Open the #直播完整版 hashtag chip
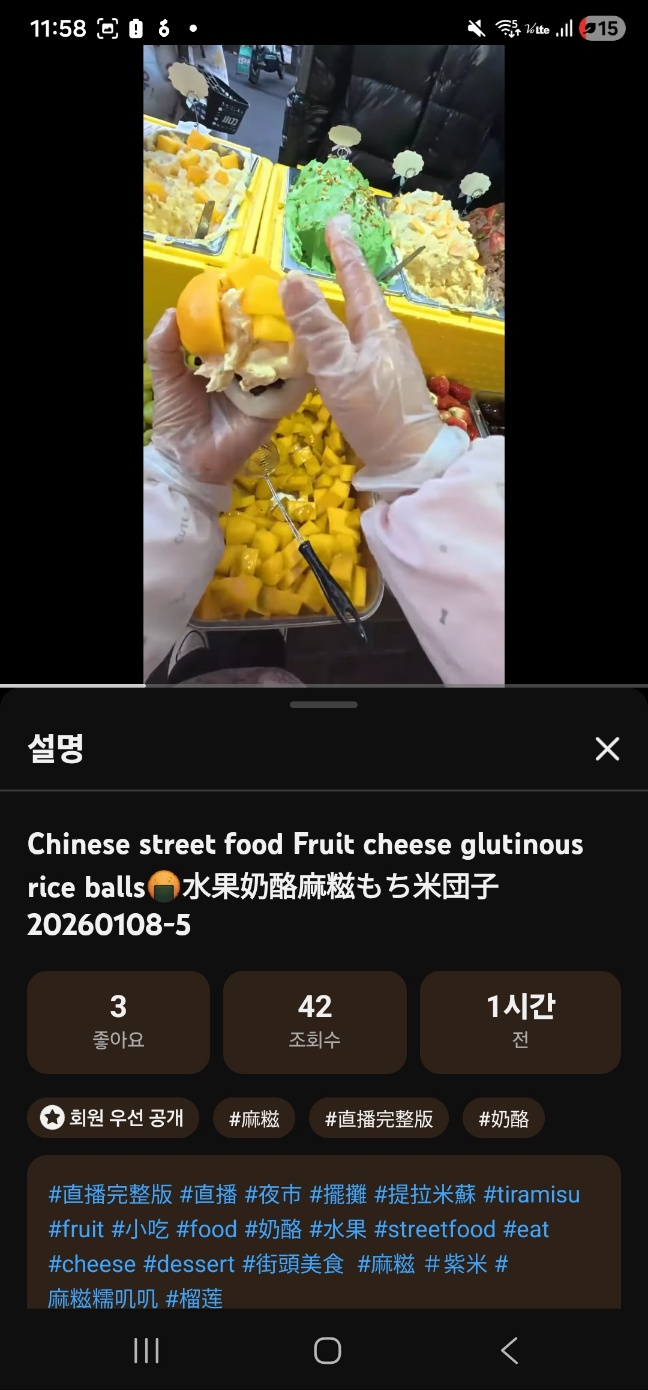The width and height of the screenshot is (648, 1390). (x=379, y=1119)
